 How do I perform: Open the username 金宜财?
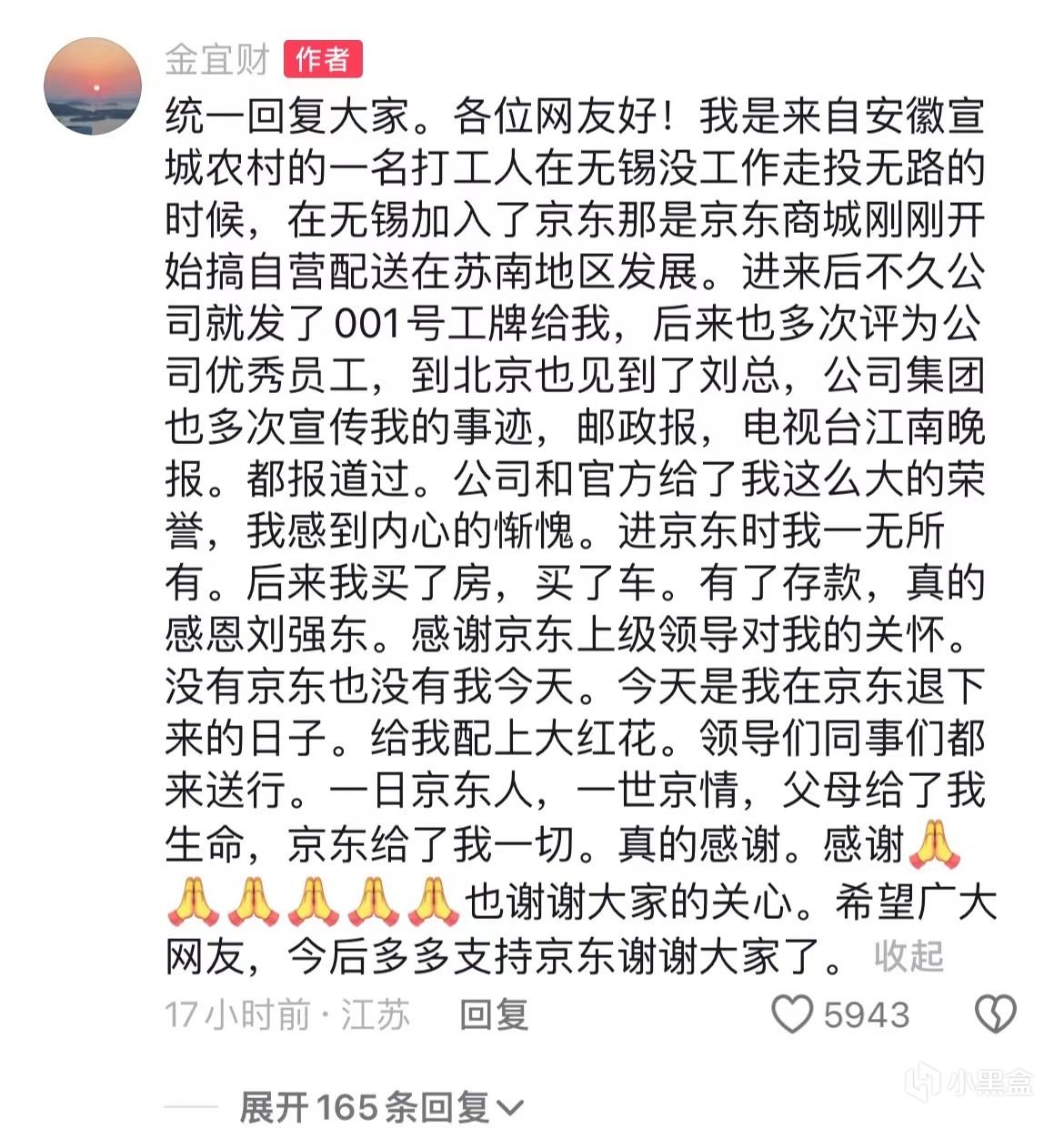(216, 60)
